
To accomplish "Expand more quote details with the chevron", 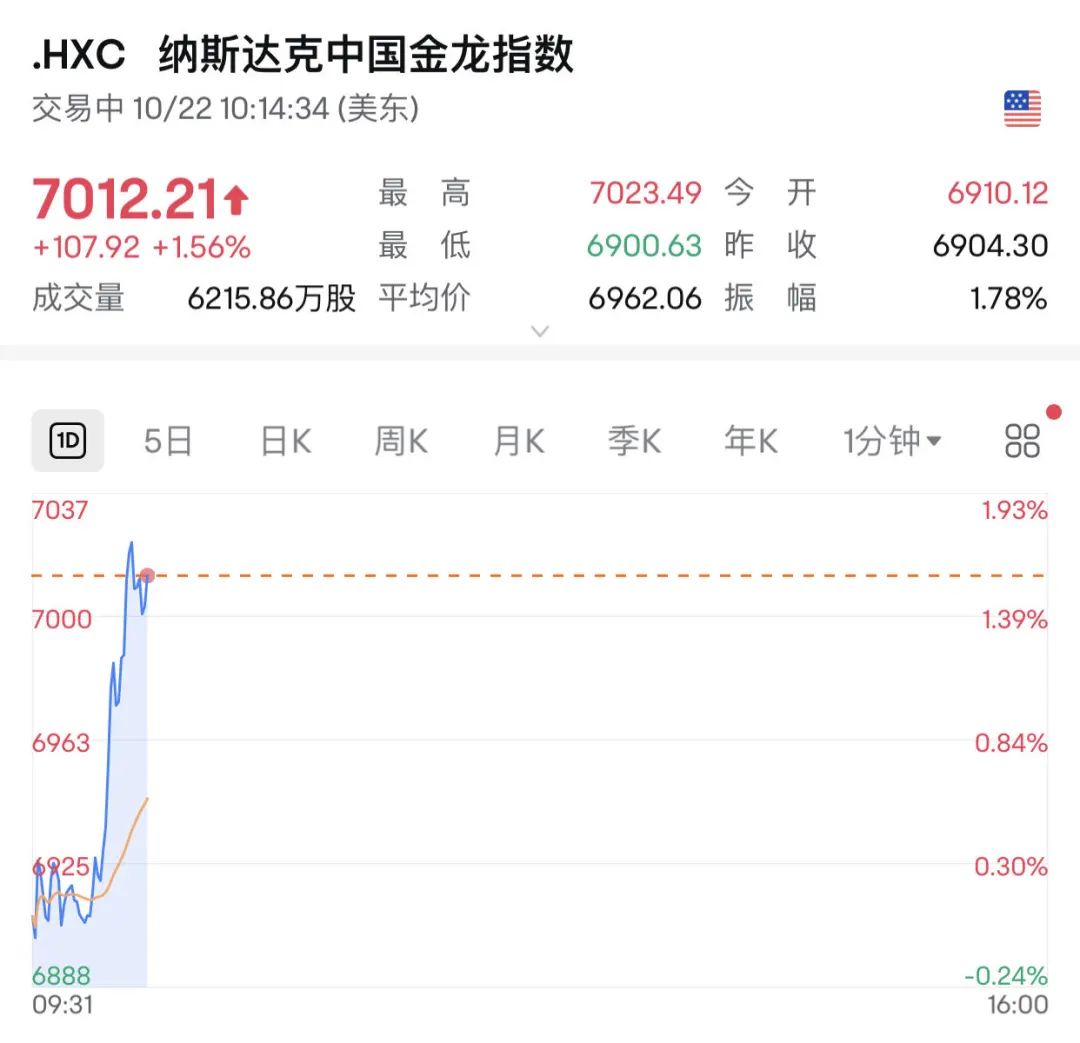I will click(x=540, y=331).
